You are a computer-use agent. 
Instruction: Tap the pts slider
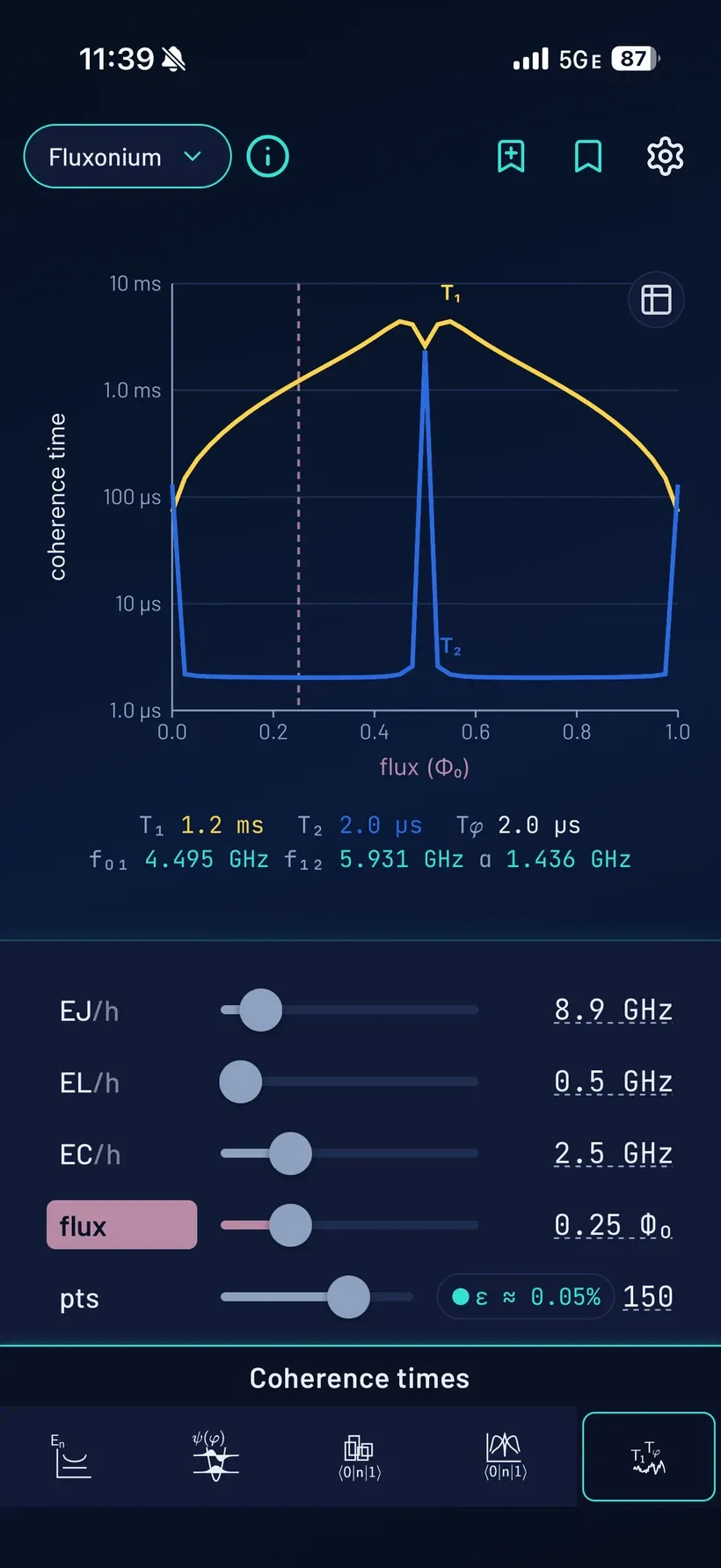tap(317, 1296)
